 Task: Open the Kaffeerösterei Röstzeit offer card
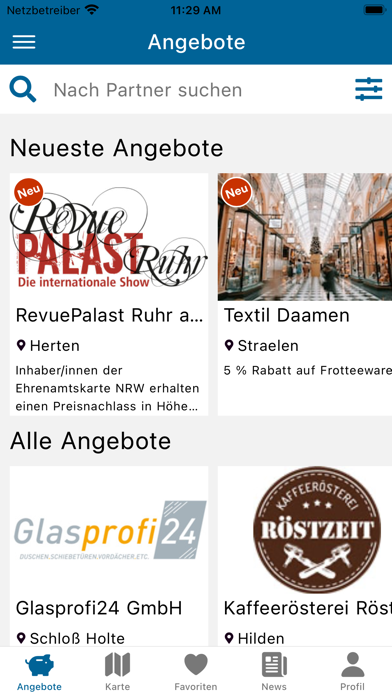(x=305, y=556)
